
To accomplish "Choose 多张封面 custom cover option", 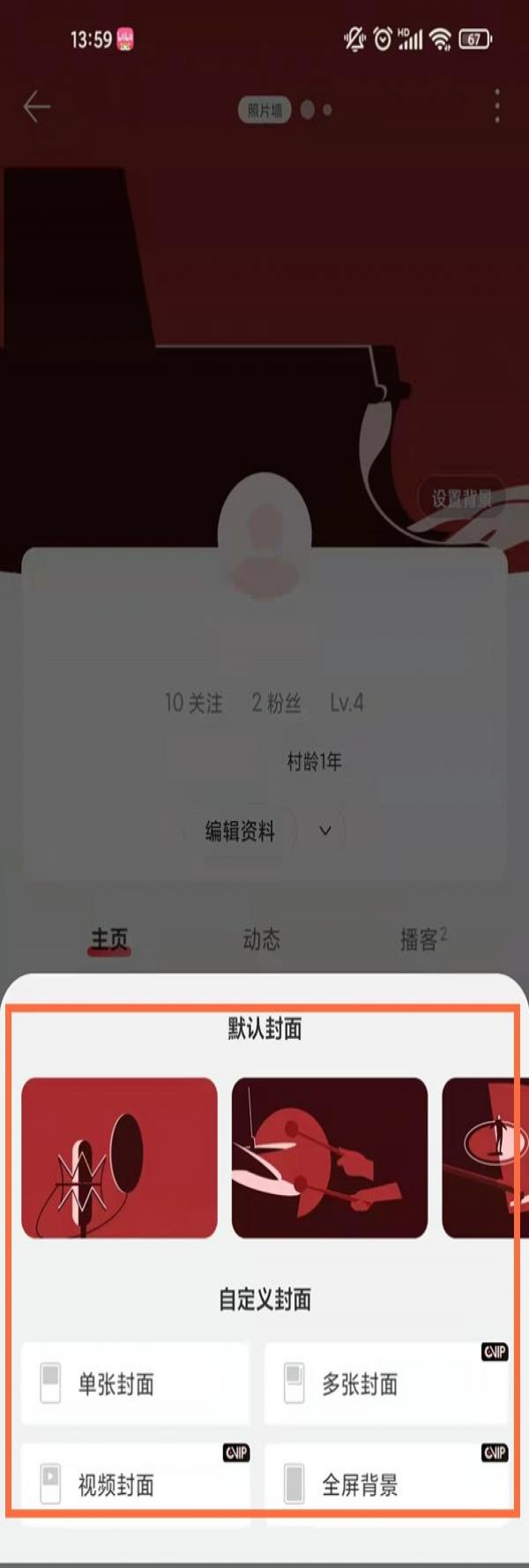I will [387, 1384].
